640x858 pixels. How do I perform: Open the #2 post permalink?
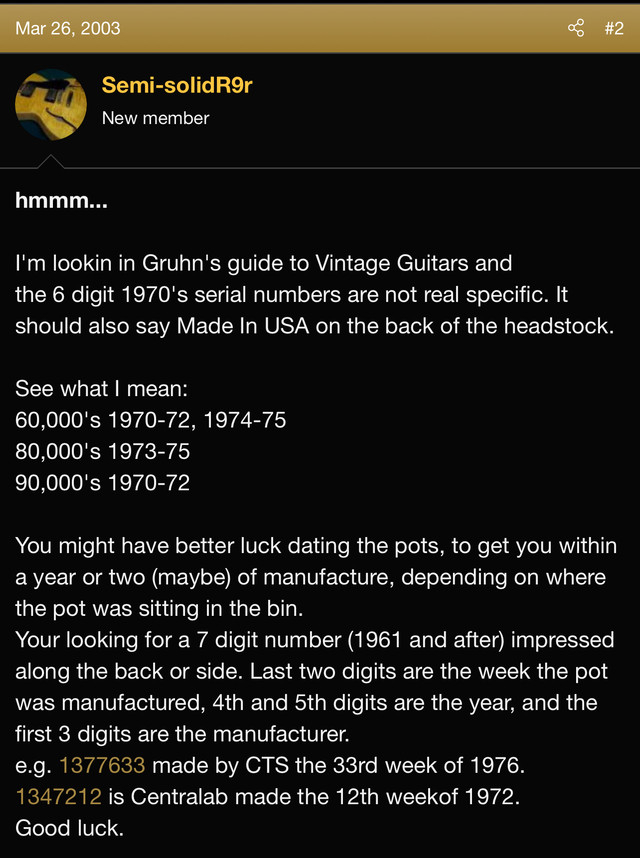614,28
